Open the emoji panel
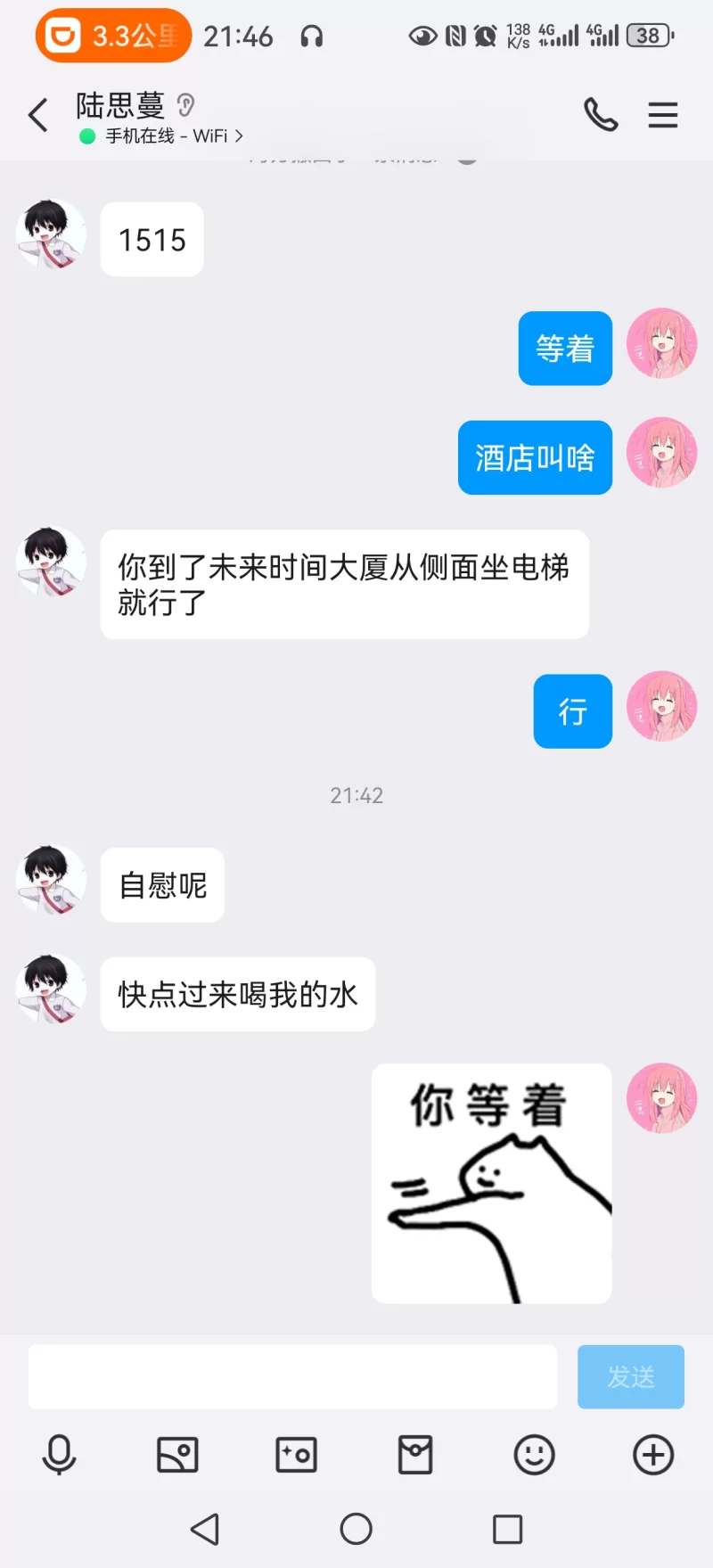 pyautogui.click(x=534, y=1455)
